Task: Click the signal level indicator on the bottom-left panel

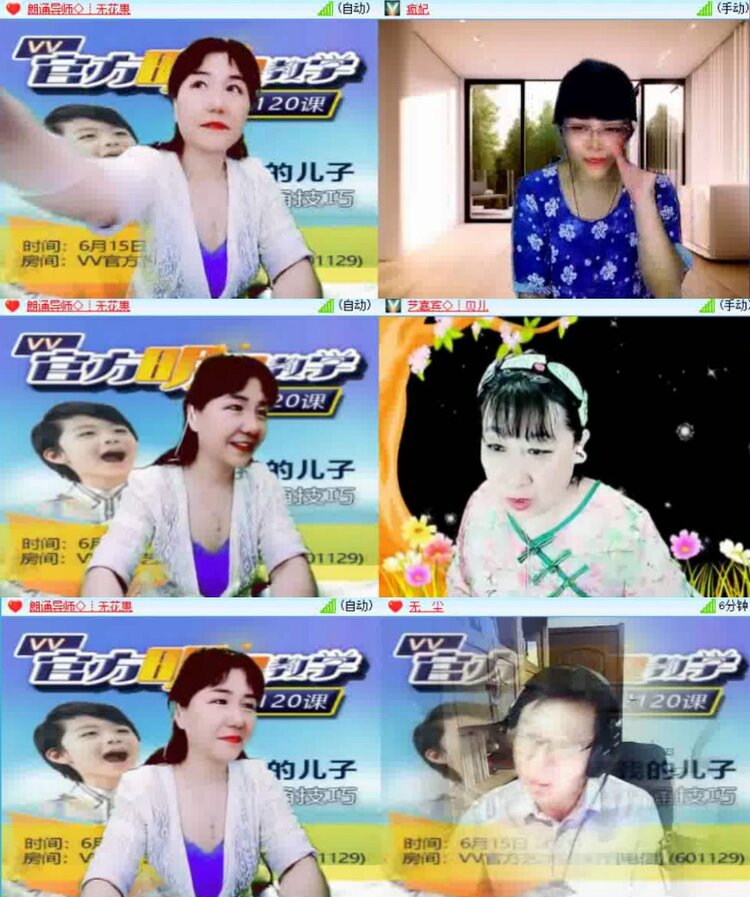Action: click(325, 605)
